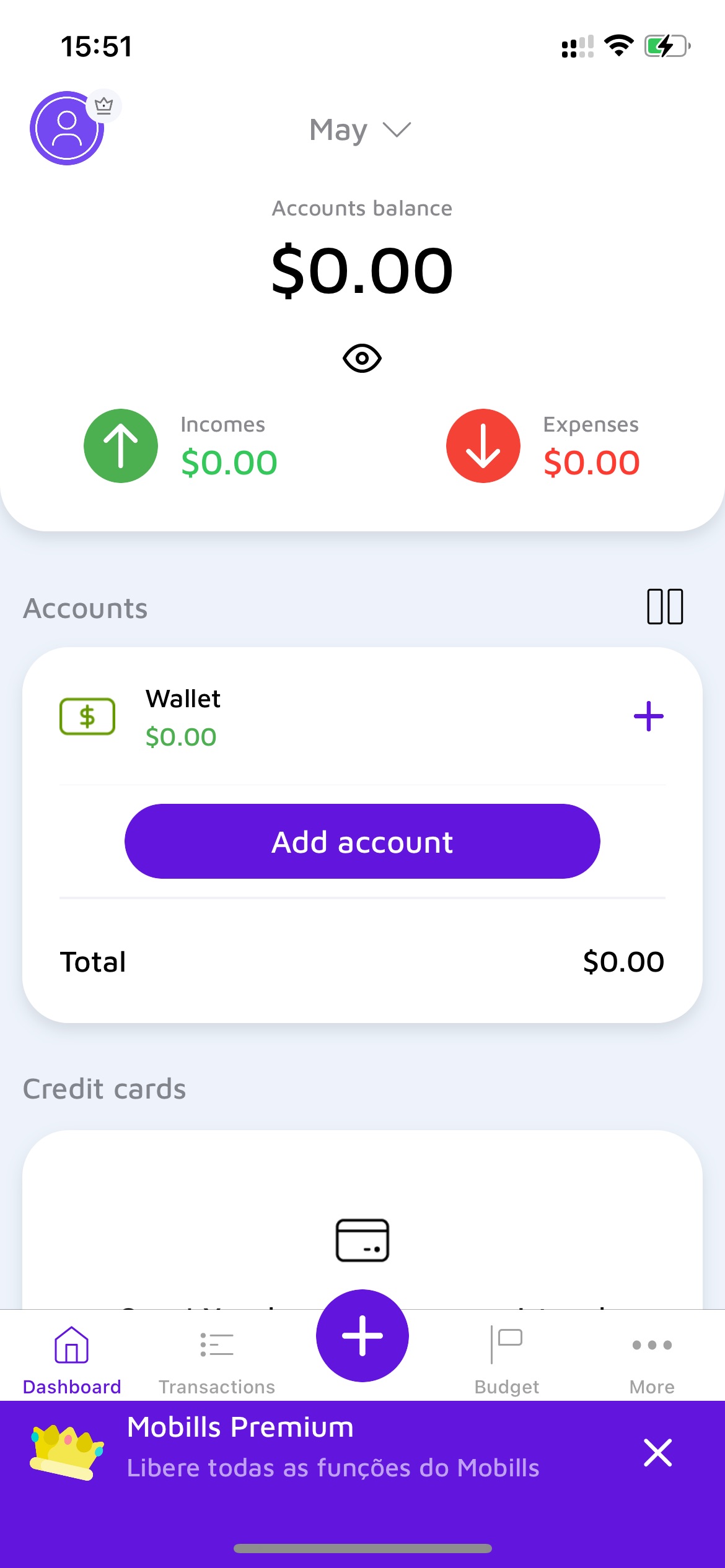Tap the plus icon next to Wallet
The width and height of the screenshot is (725, 1568).
[648, 716]
